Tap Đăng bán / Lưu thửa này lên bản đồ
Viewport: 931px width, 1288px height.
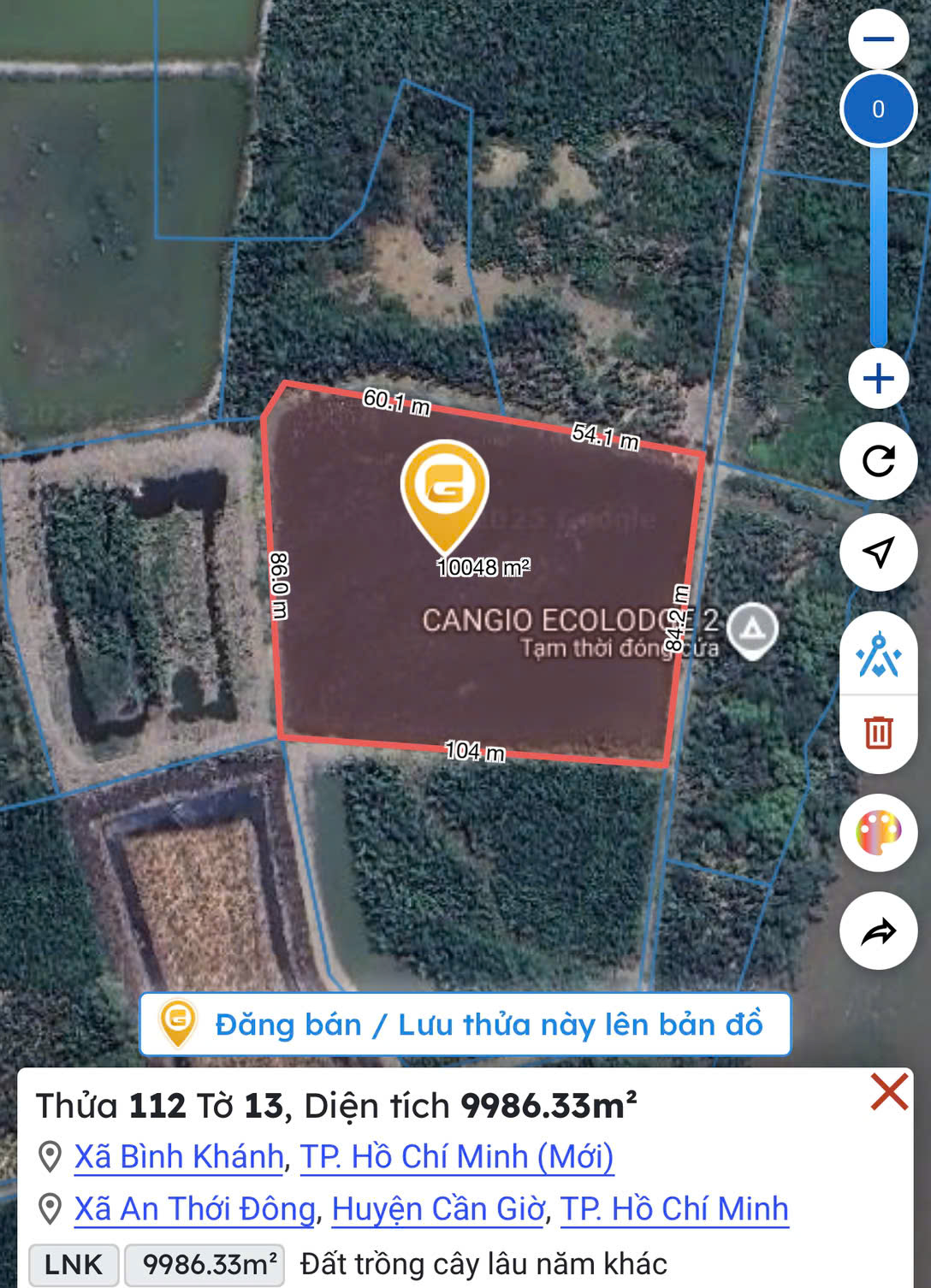coord(465,1024)
